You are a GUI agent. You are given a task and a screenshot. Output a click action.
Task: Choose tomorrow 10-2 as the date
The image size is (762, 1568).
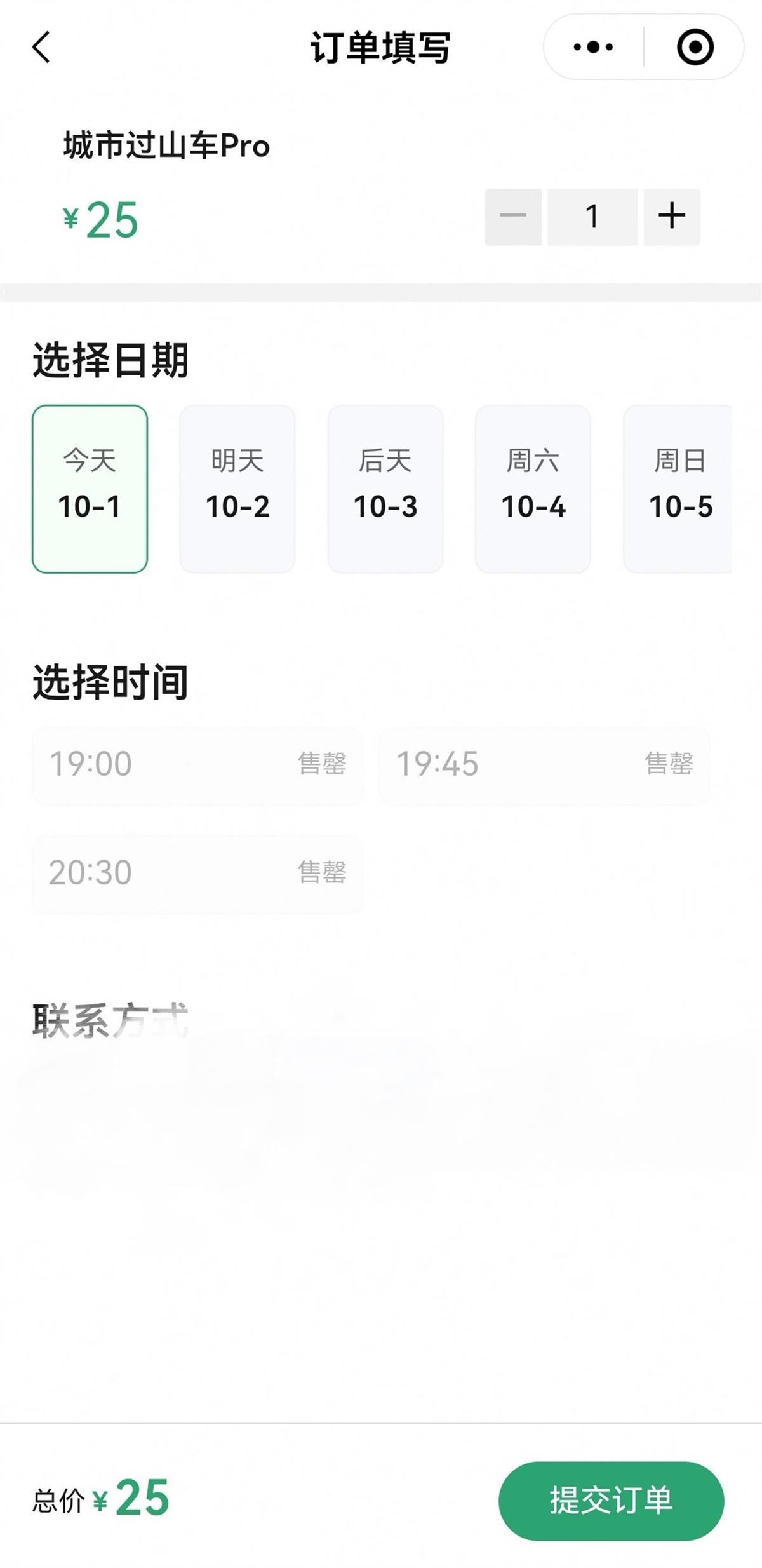(x=237, y=489)
